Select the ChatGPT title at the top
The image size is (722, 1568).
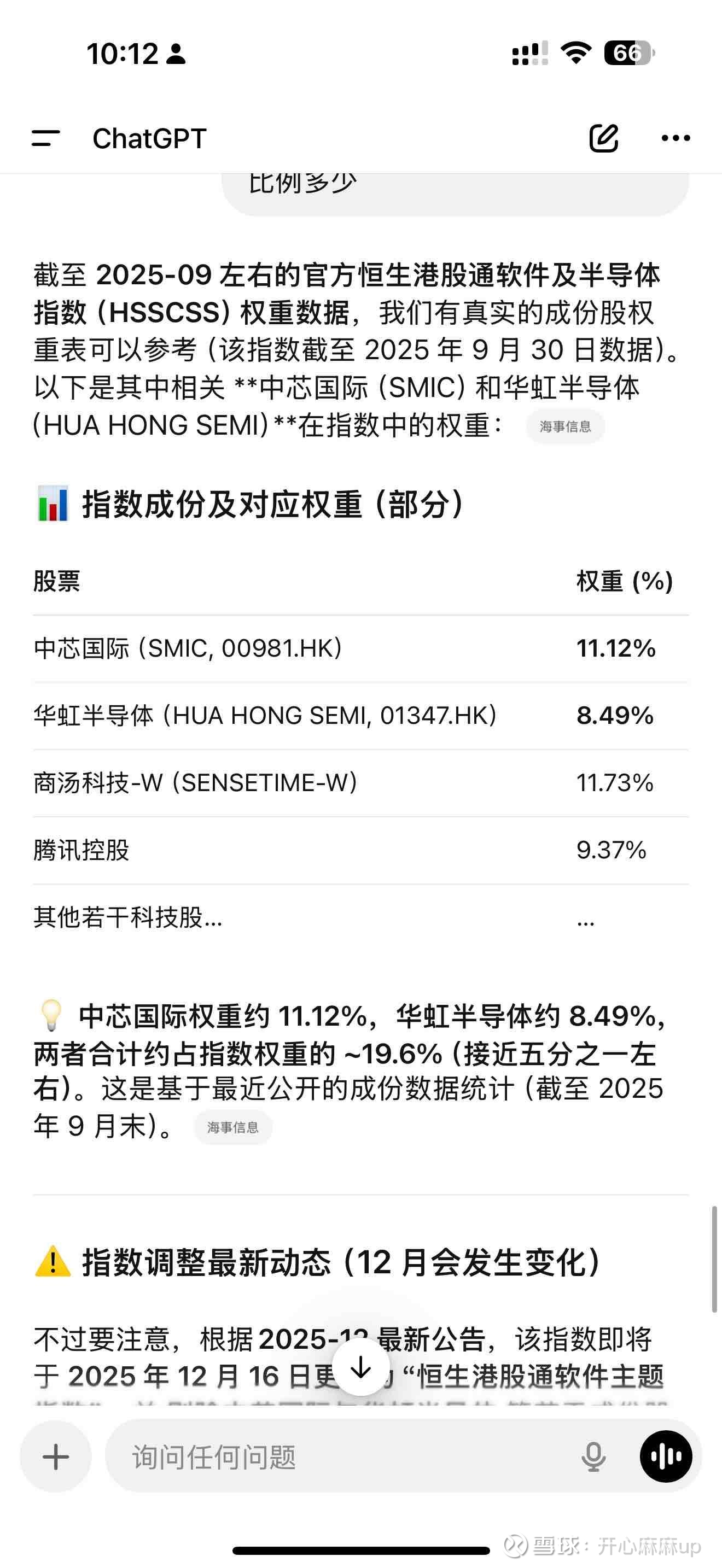point(151,139)
